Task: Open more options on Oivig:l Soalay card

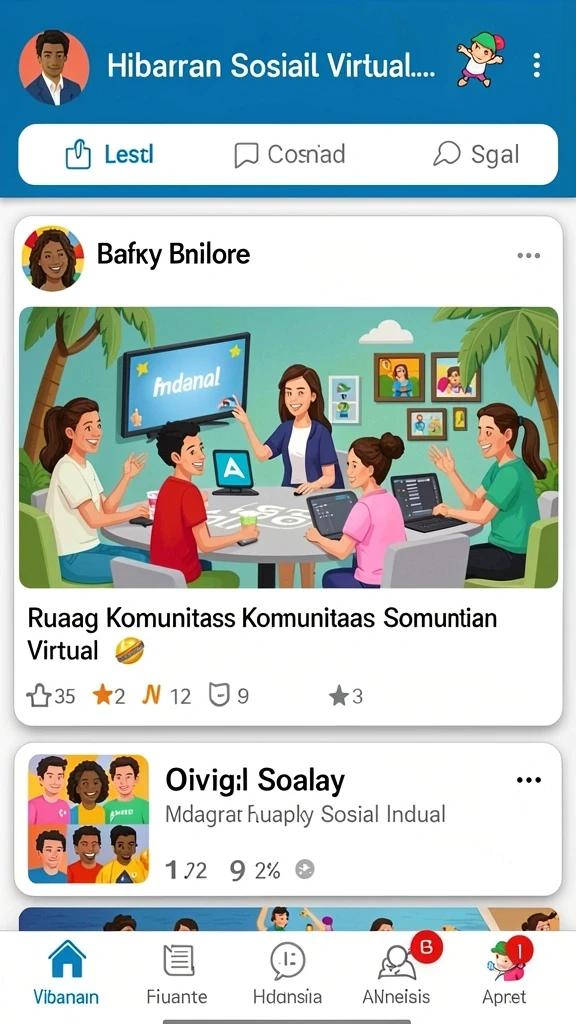Action: (528, 780)
